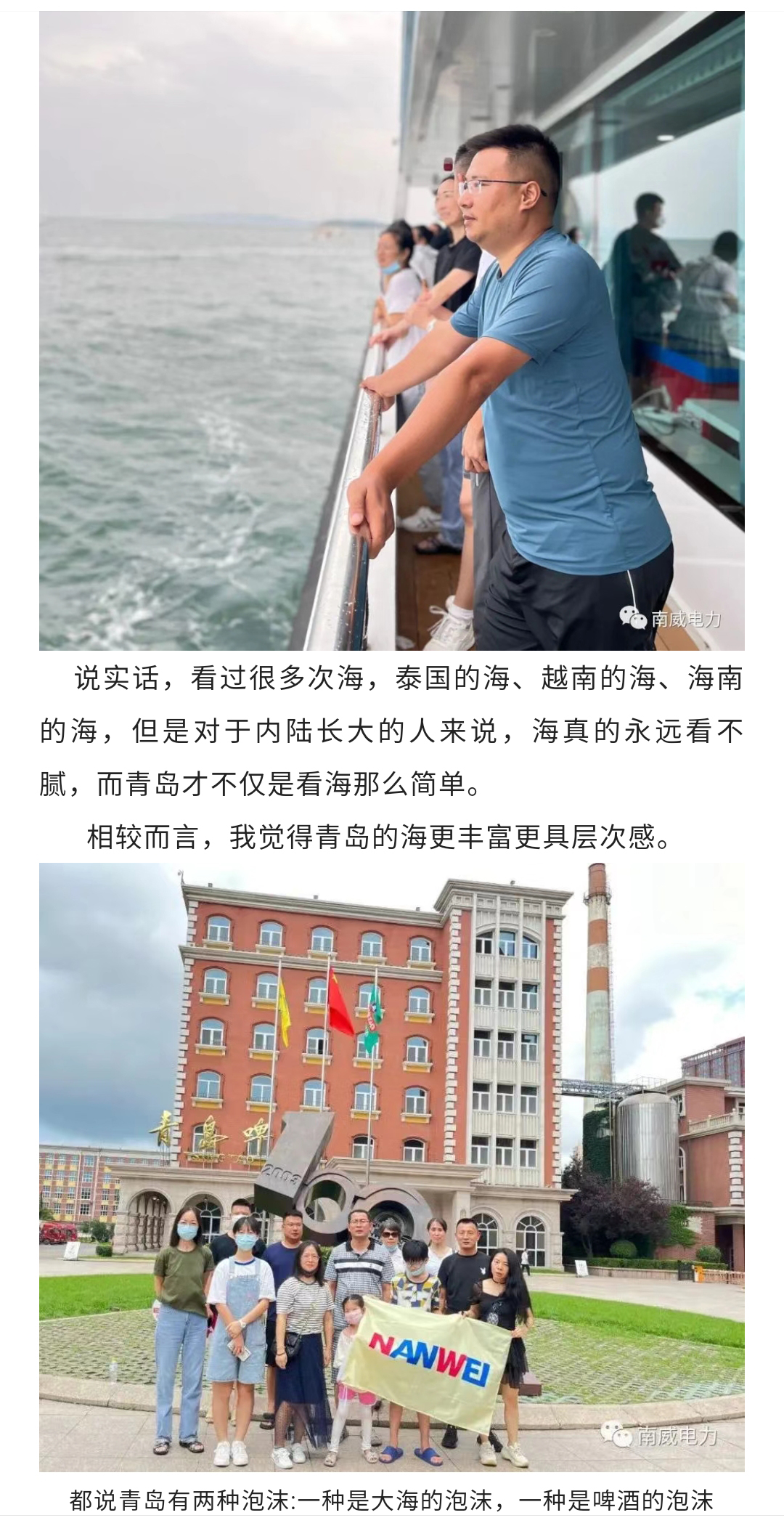
Task: View the group photo with NANWEI banner
Action: click(x=392, y=1169)
